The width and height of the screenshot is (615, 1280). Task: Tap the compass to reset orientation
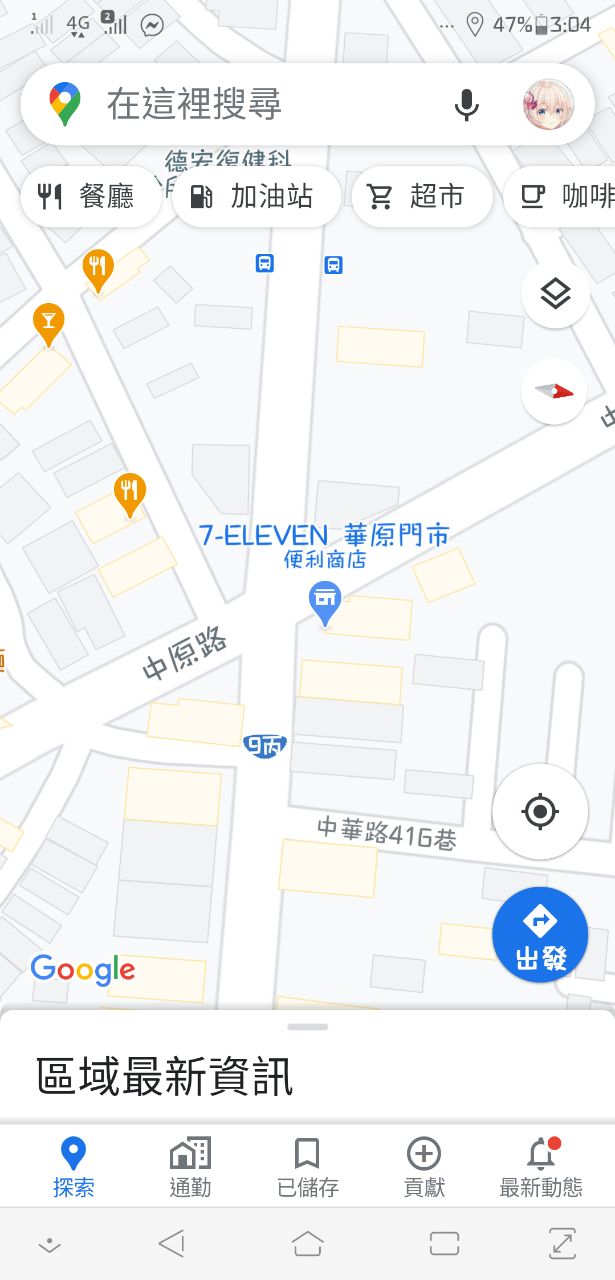pyautogui.click(x=555, y=391)
